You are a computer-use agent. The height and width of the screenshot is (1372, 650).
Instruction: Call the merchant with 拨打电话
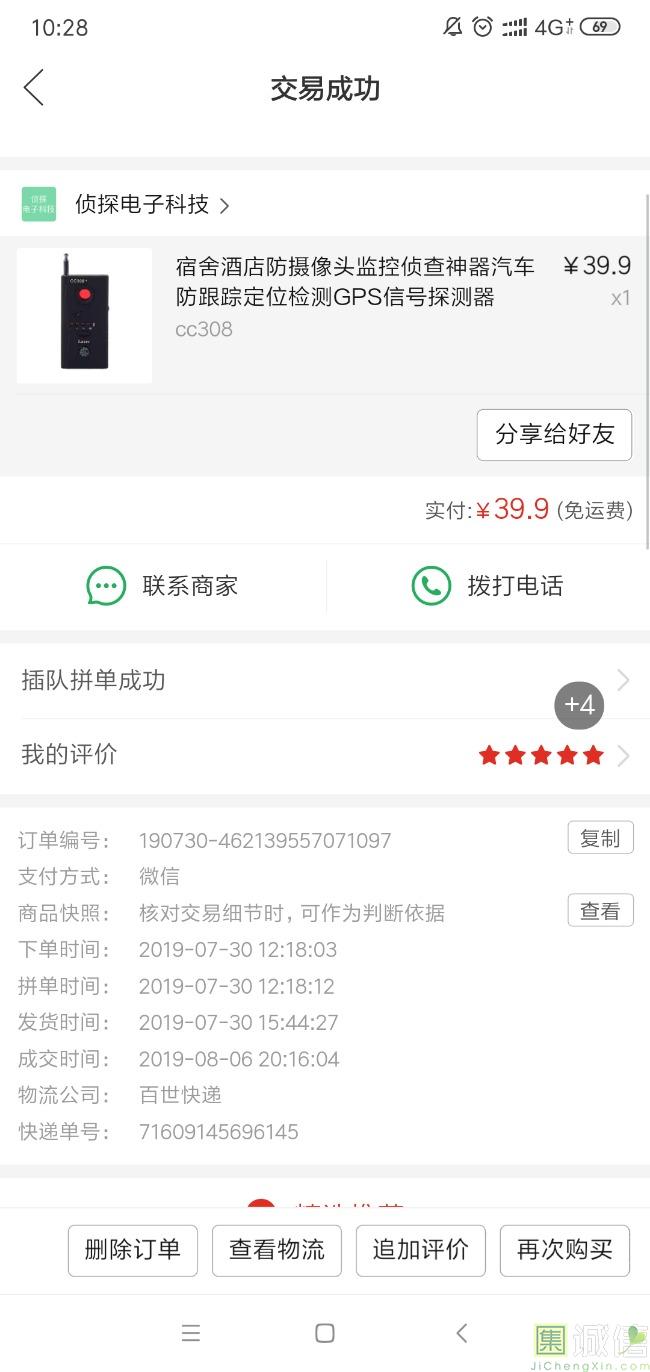tap(488, 586)
